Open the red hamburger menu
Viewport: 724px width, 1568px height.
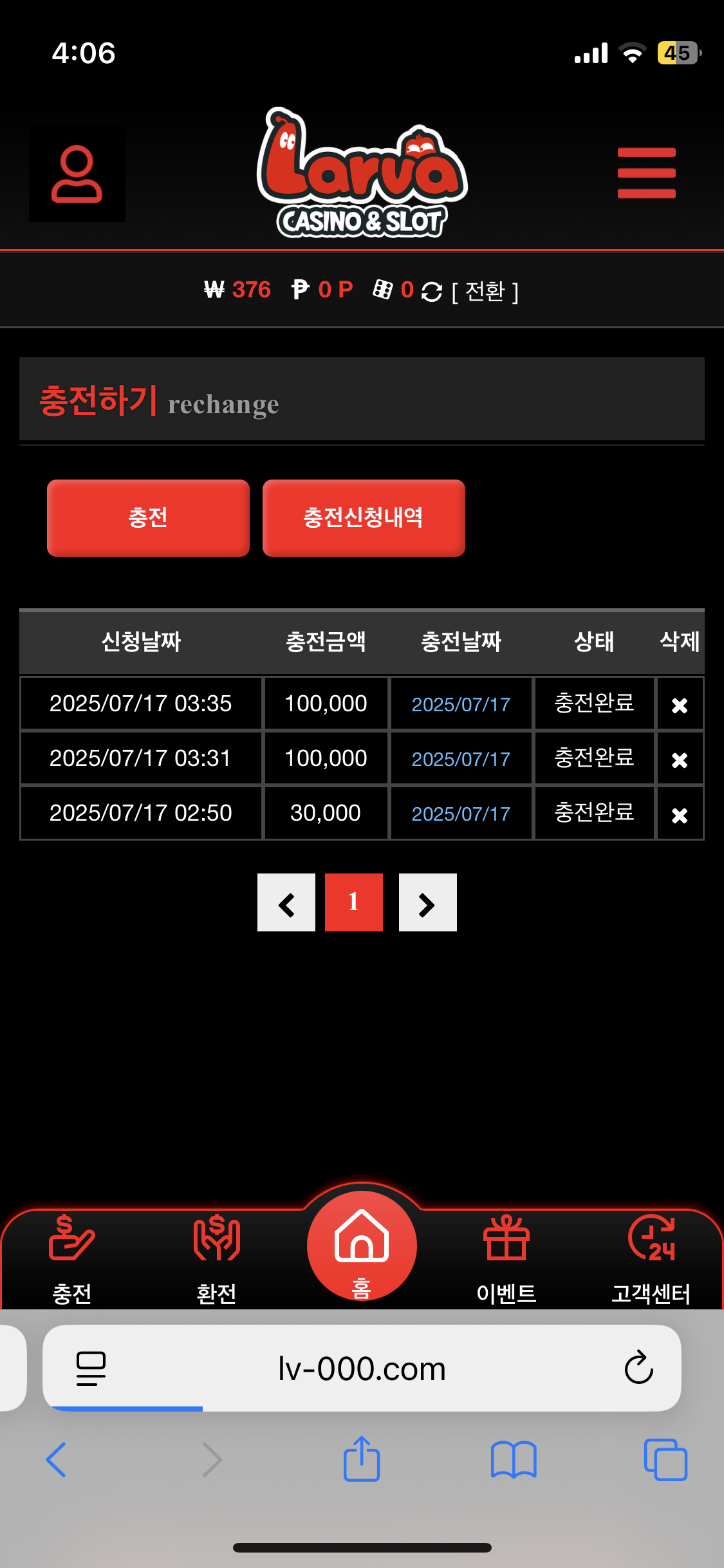coord(646,173)
